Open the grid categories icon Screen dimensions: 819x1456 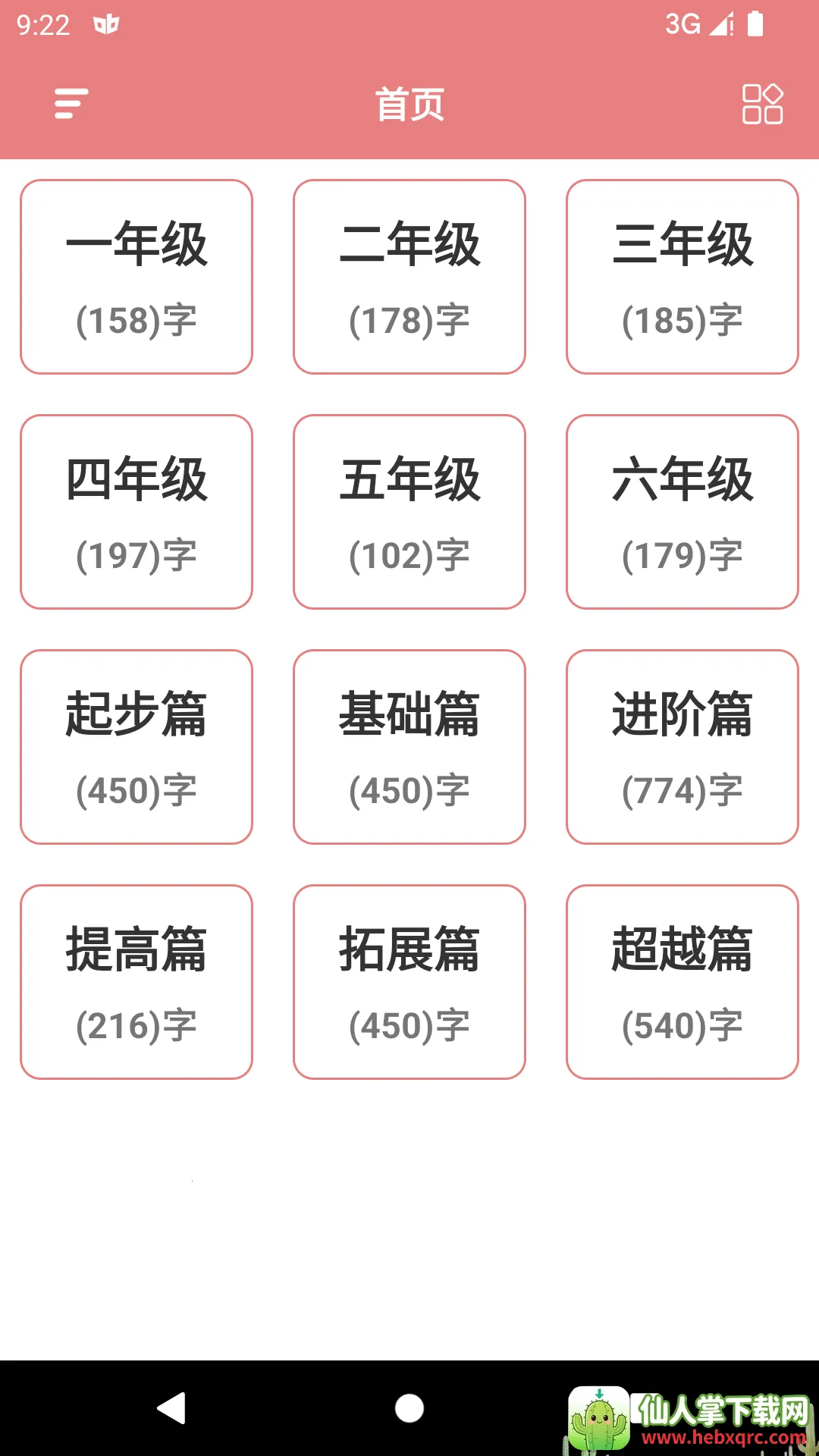[x=761, y=104]
